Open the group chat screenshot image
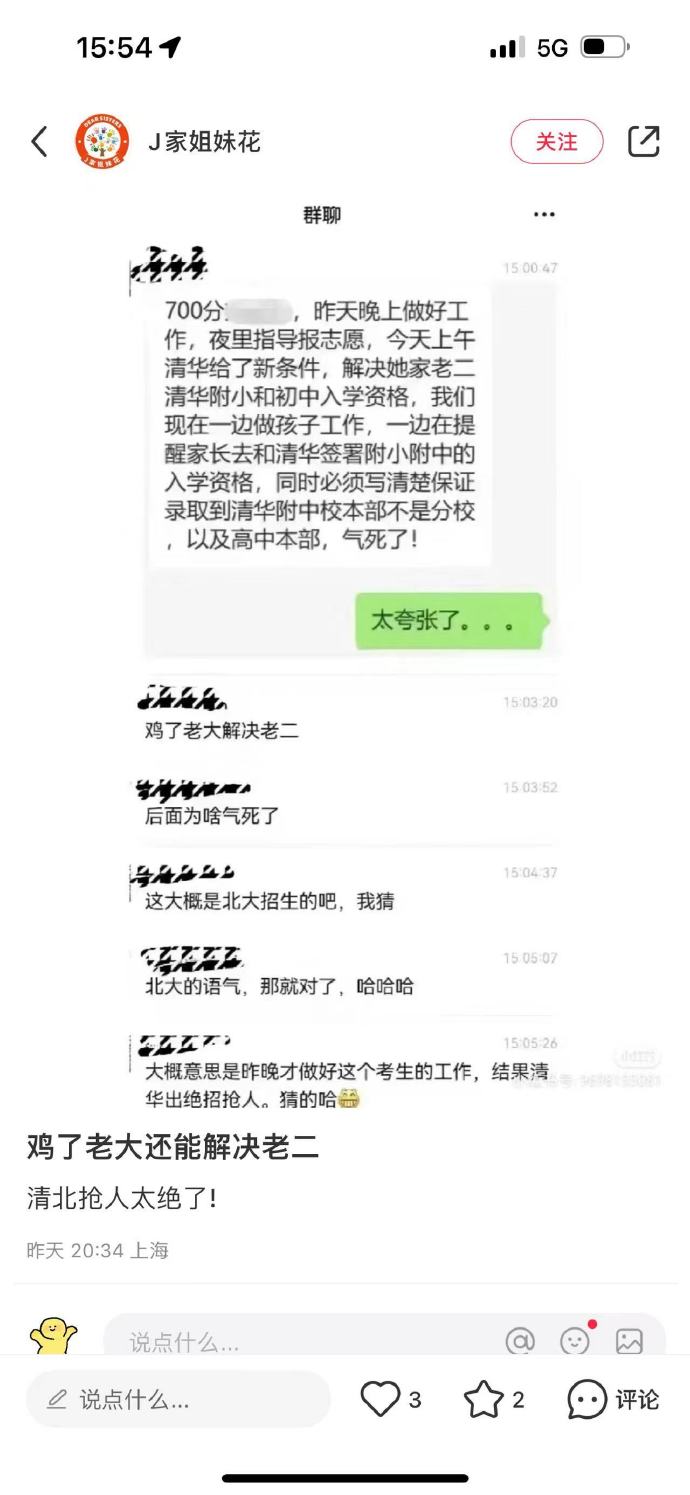 [x=345, y=650]
